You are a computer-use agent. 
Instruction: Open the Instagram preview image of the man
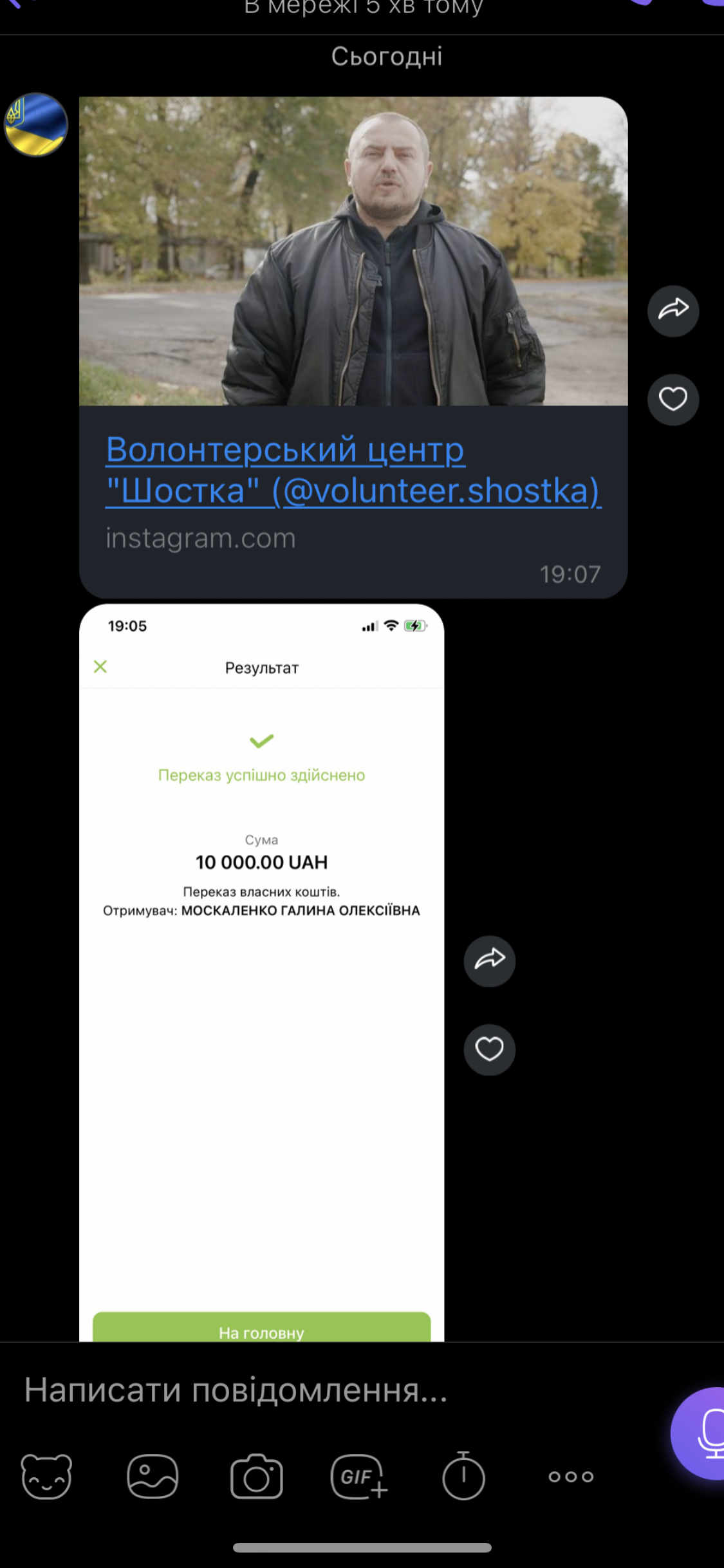point(353,251)
